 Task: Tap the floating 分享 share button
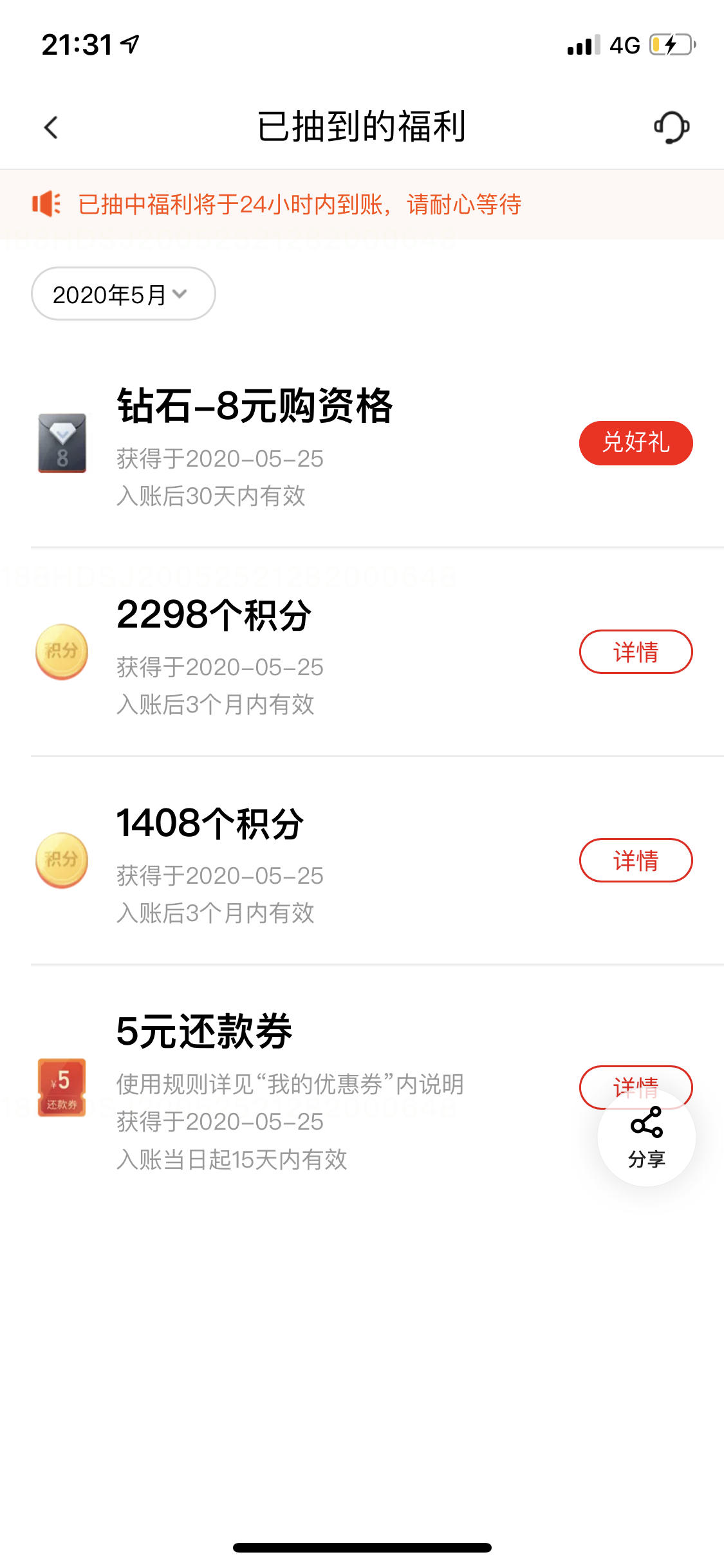pyautogui.click(x=647, y=1138)
